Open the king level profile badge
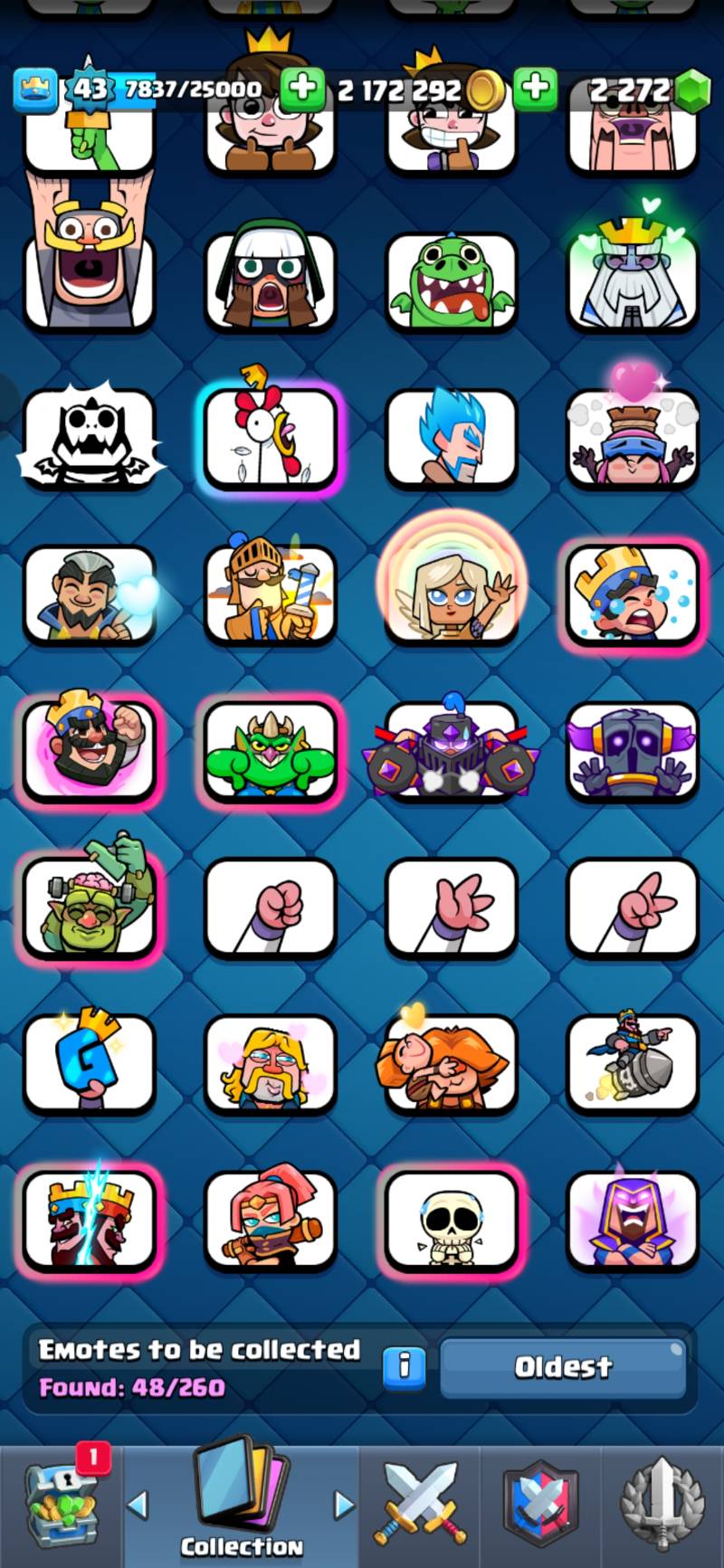724x1568 pixels. pos(89,89)
